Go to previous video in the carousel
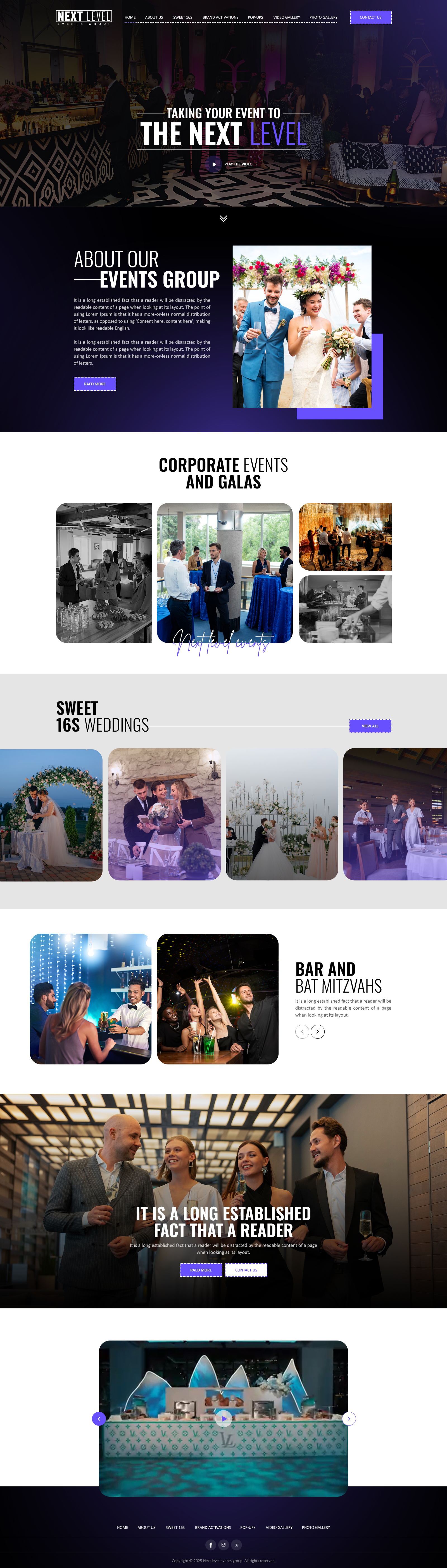447x1568 pixels. click(99, 1418)
